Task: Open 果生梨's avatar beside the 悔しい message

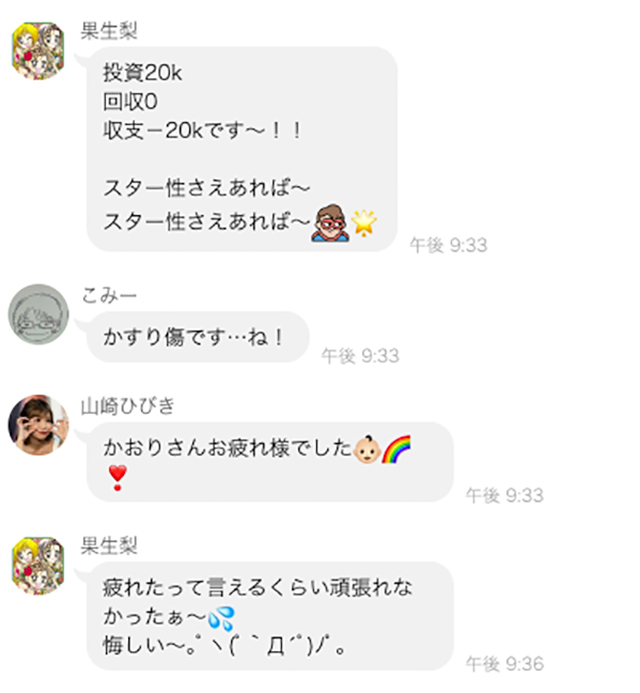Action: click(x=38, y=564)
